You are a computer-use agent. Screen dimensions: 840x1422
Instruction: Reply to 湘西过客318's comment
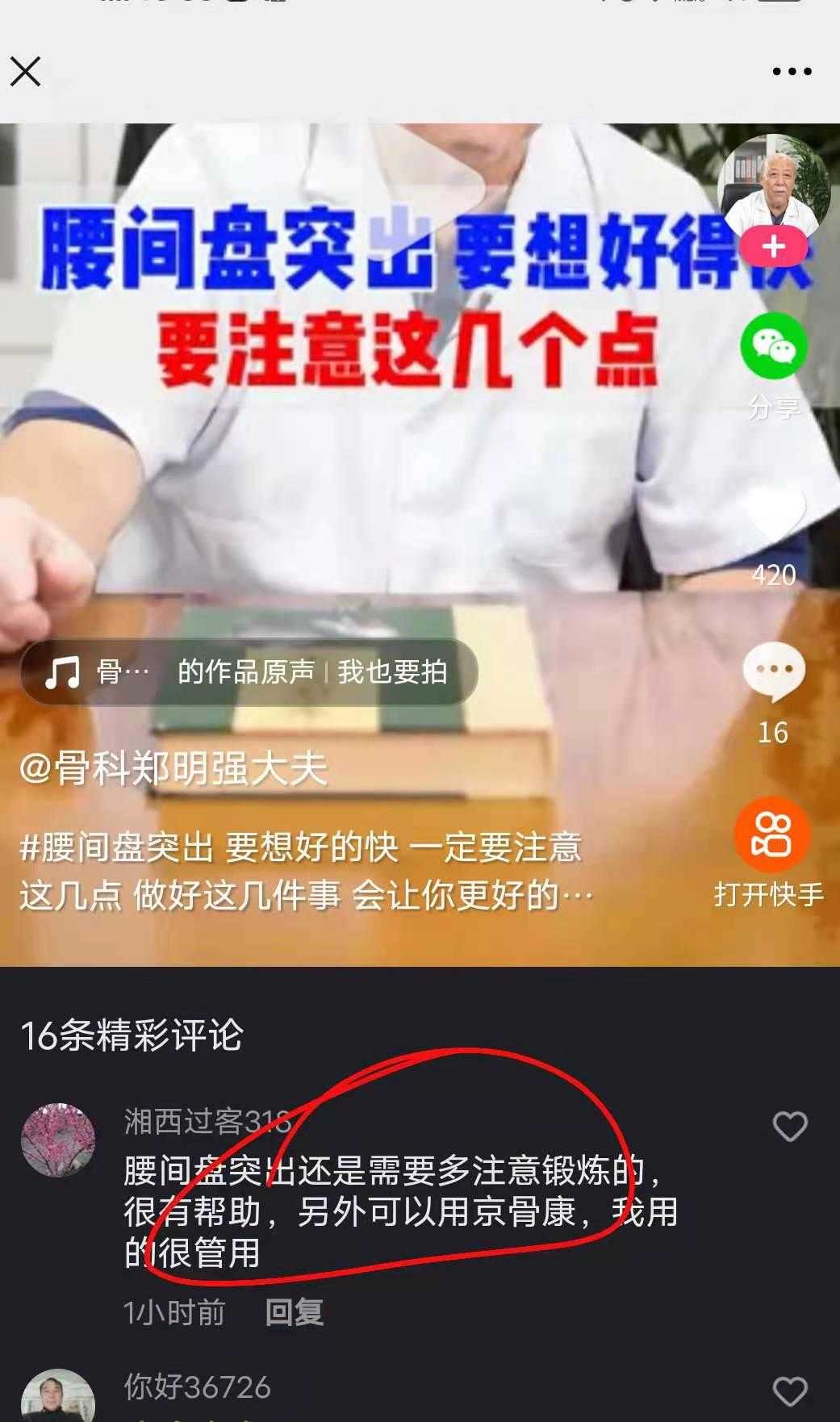pos(294,1313)
